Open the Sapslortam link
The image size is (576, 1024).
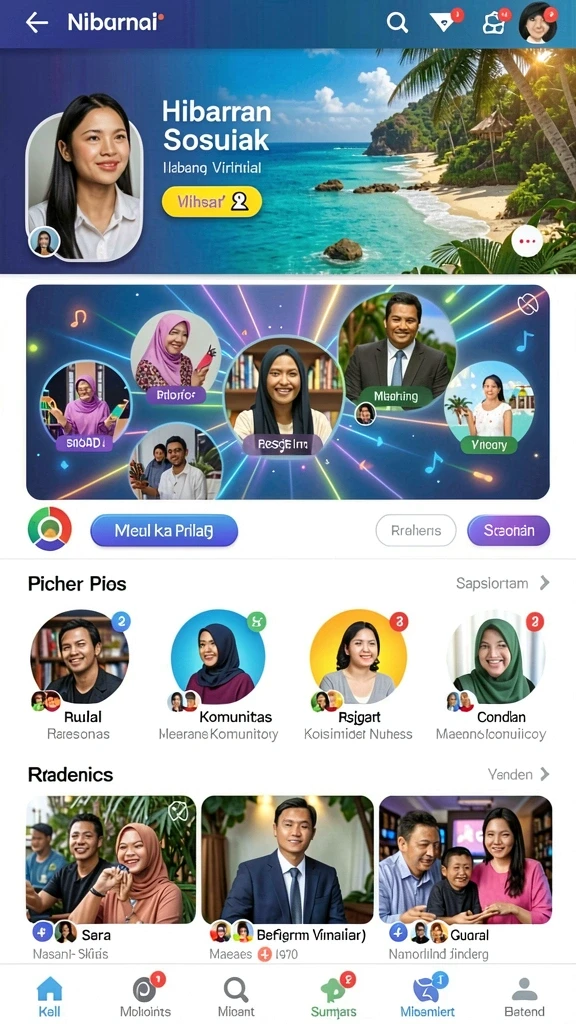[x=502, y=583]
